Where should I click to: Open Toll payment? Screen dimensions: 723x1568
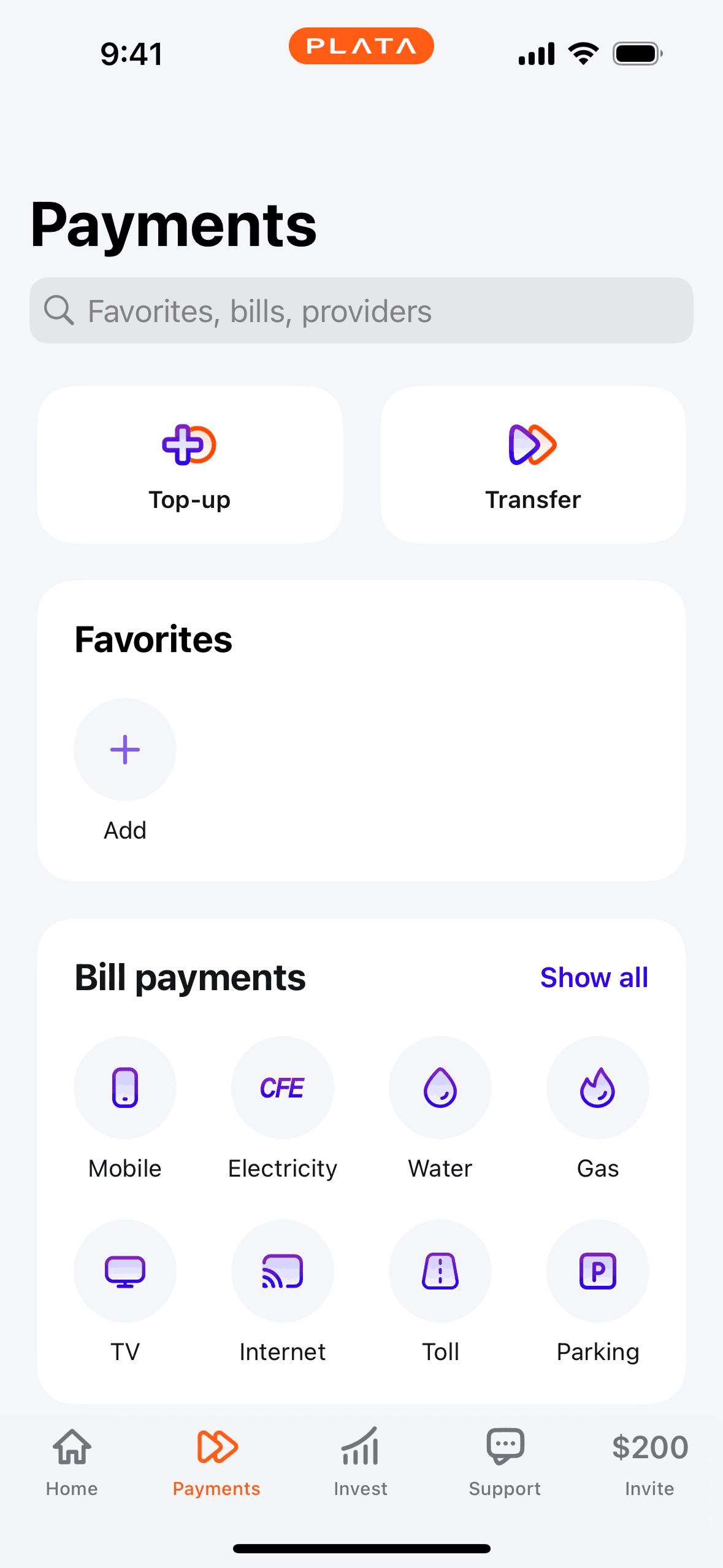440,1271
